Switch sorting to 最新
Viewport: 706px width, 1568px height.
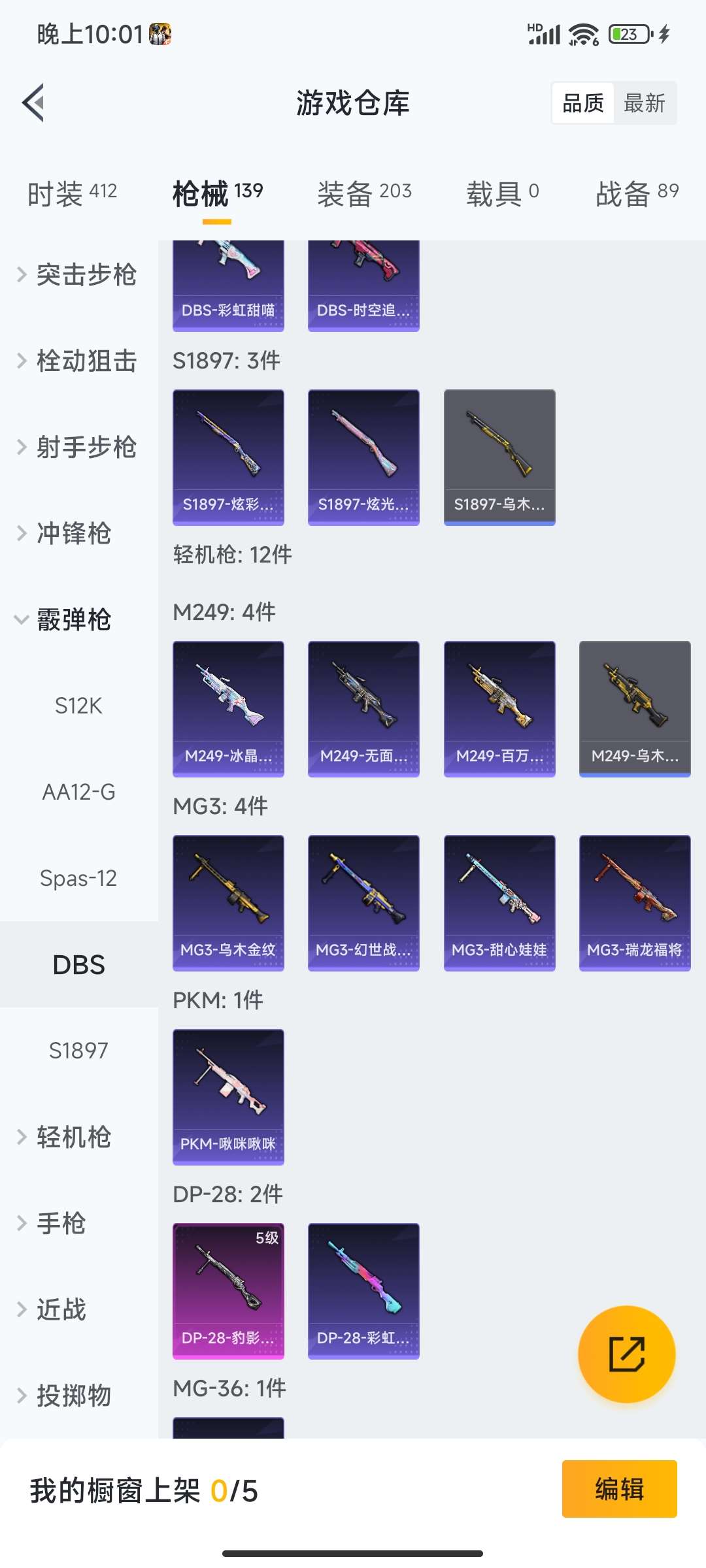coord(645,103)
